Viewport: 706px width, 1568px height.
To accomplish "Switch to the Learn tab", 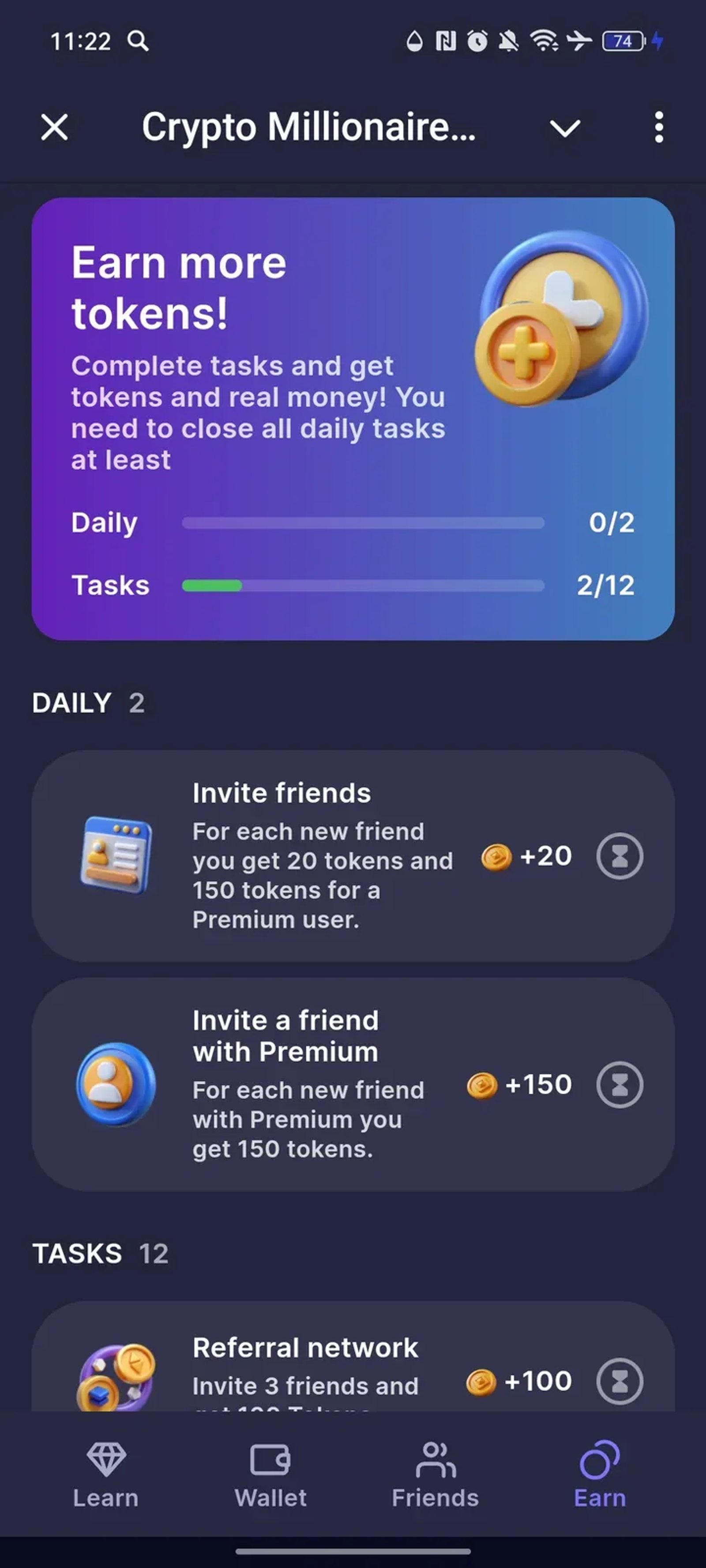I will [106, 1474].
